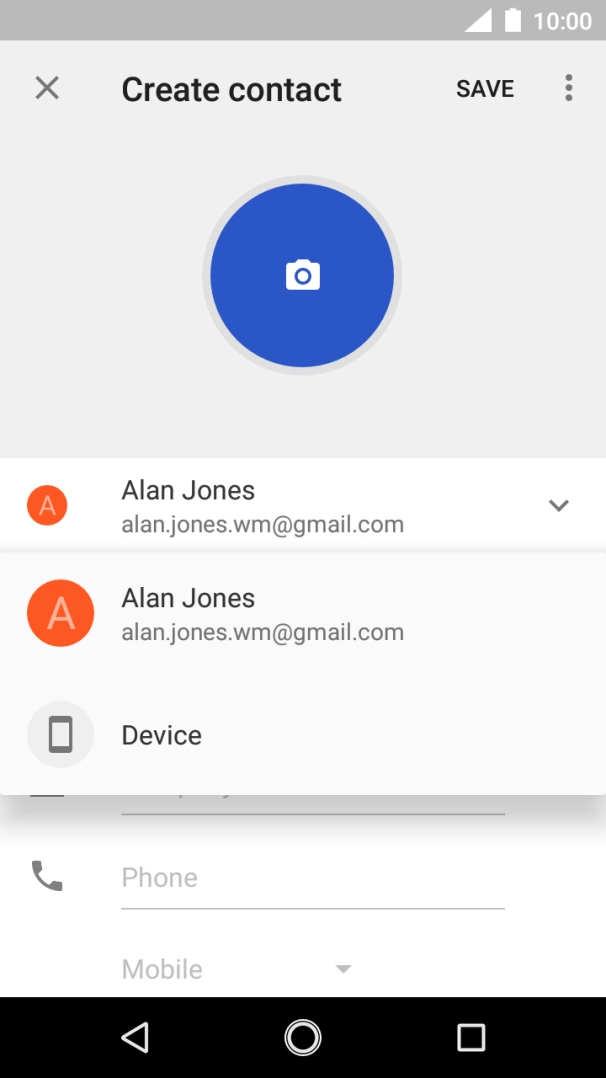Open the overflow menu
The width and height of the screenshot is (606, 1078).
tap(568, 88)
